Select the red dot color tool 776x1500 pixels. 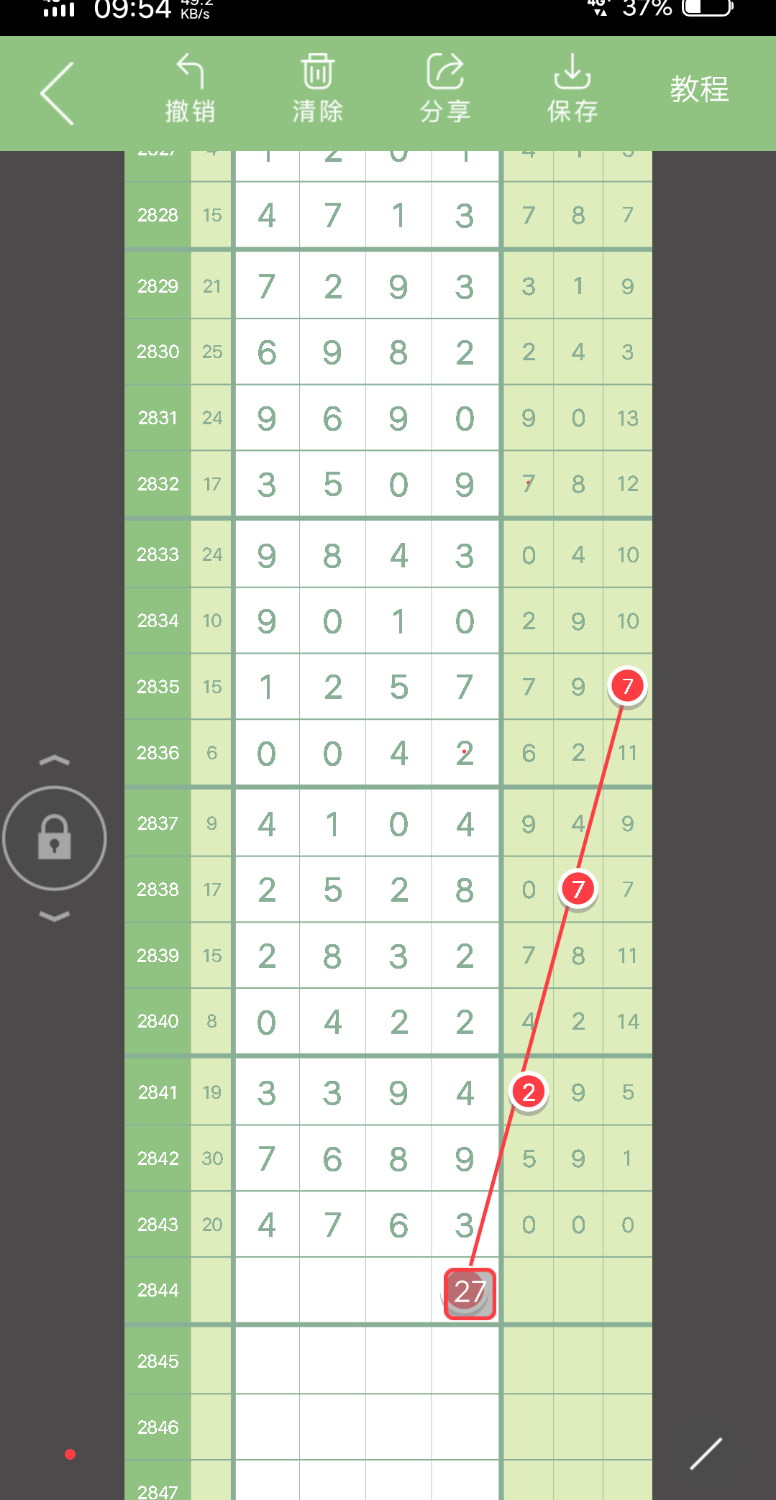70,1454
